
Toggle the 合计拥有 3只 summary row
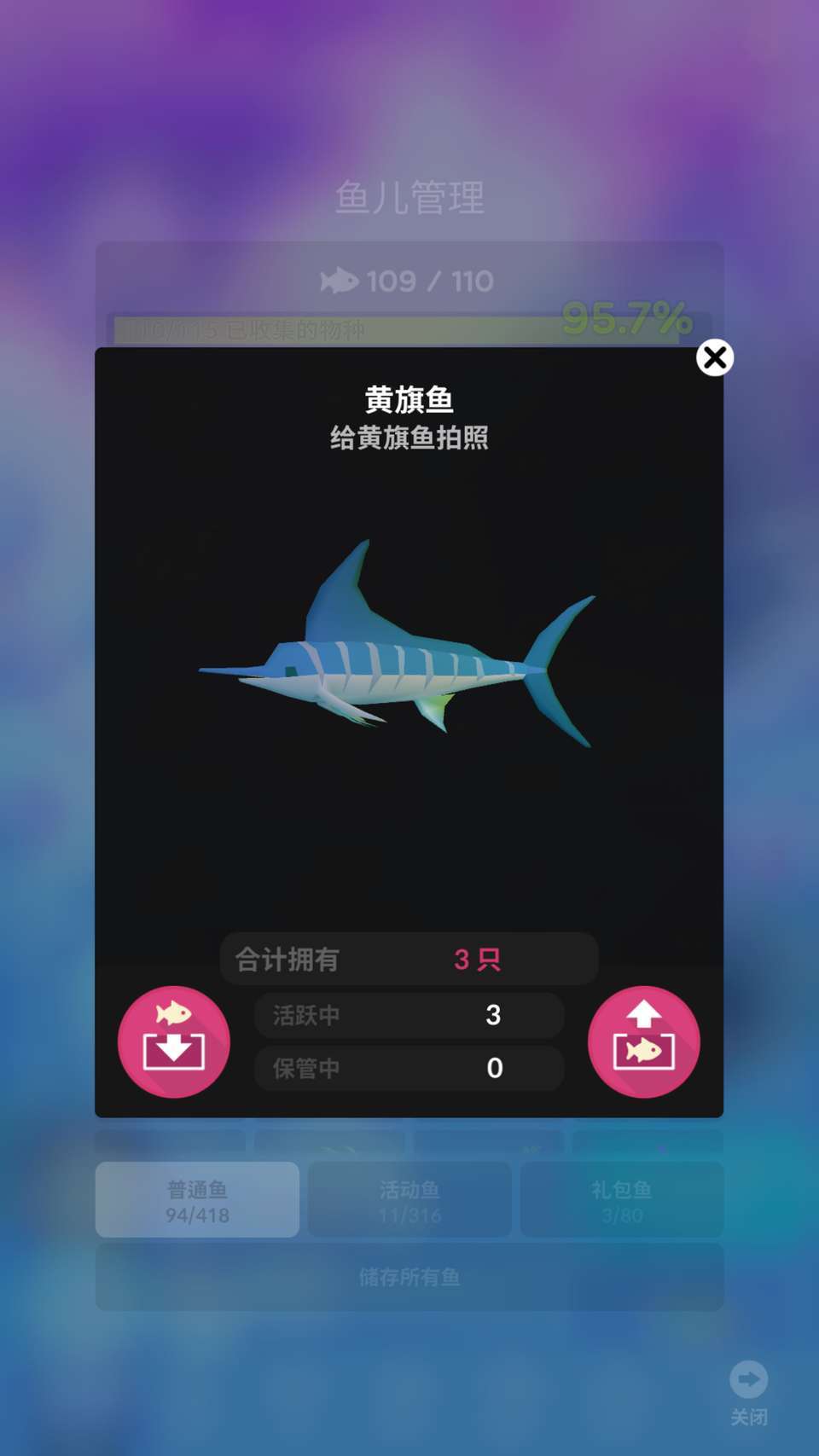(409, 959)
